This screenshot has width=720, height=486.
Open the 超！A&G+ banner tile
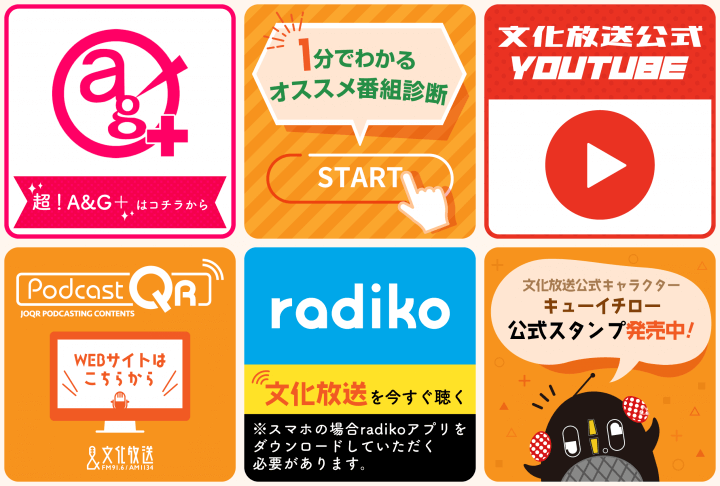120,121
